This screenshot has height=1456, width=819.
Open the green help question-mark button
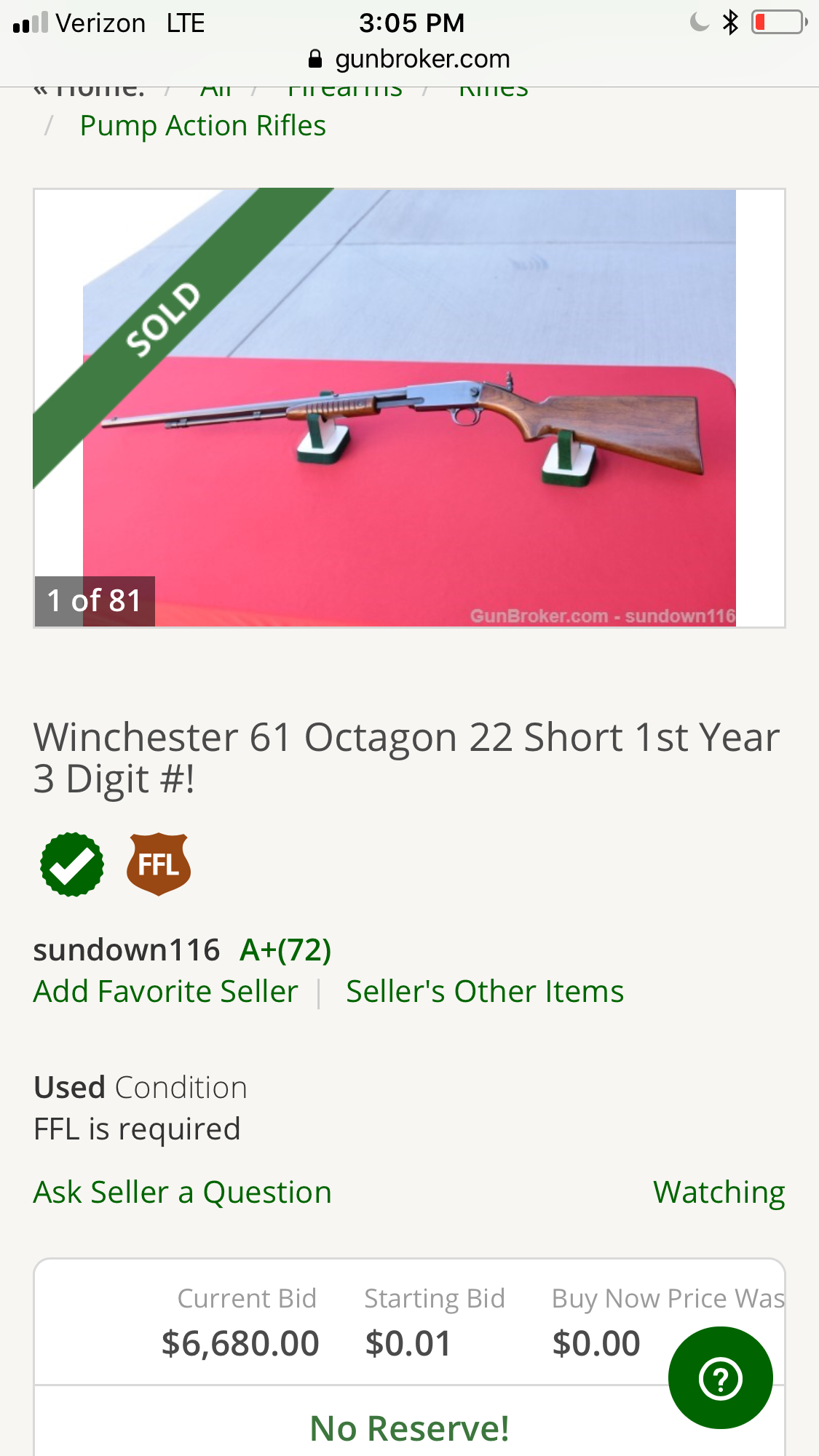pyautogui.click(x=721, y=1378)
